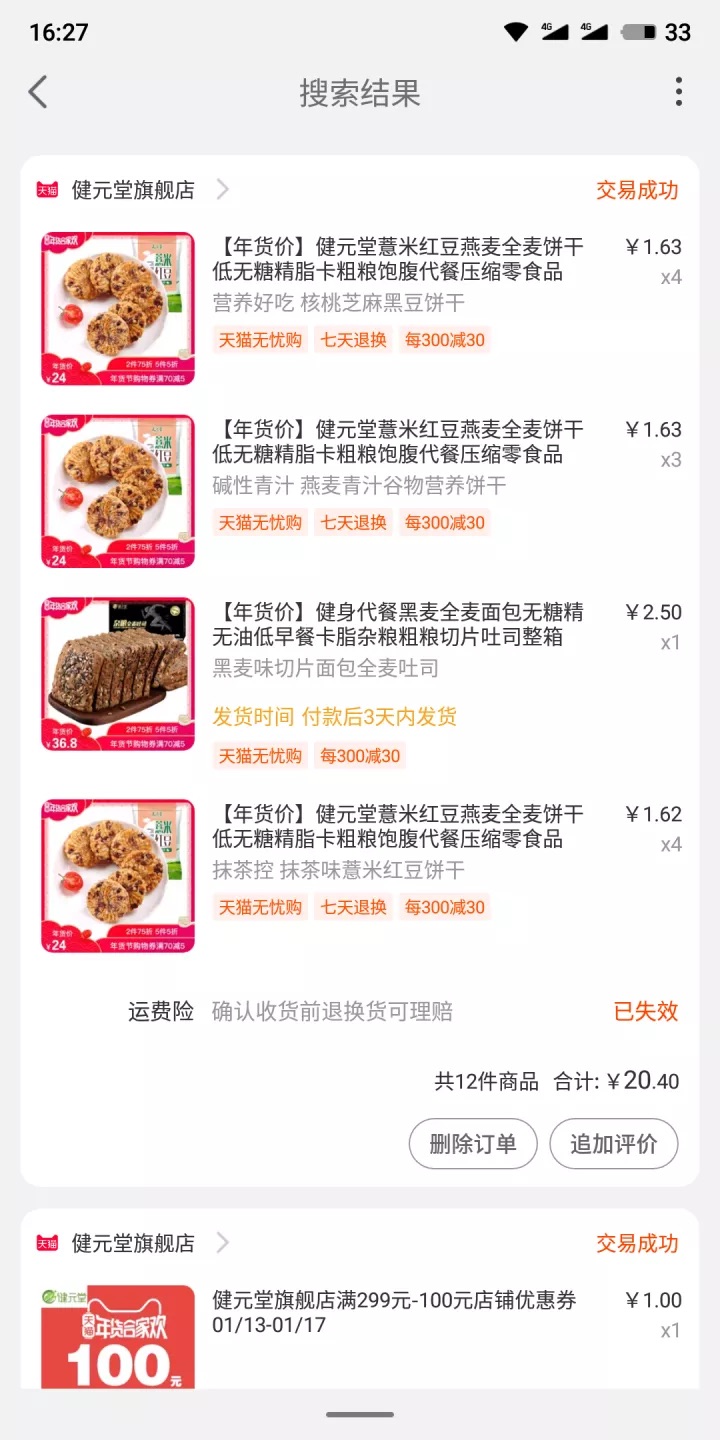Tap 追加评价 to add a review
720x1440 pixels.
pyautogui.click(x=614, y=1143)
